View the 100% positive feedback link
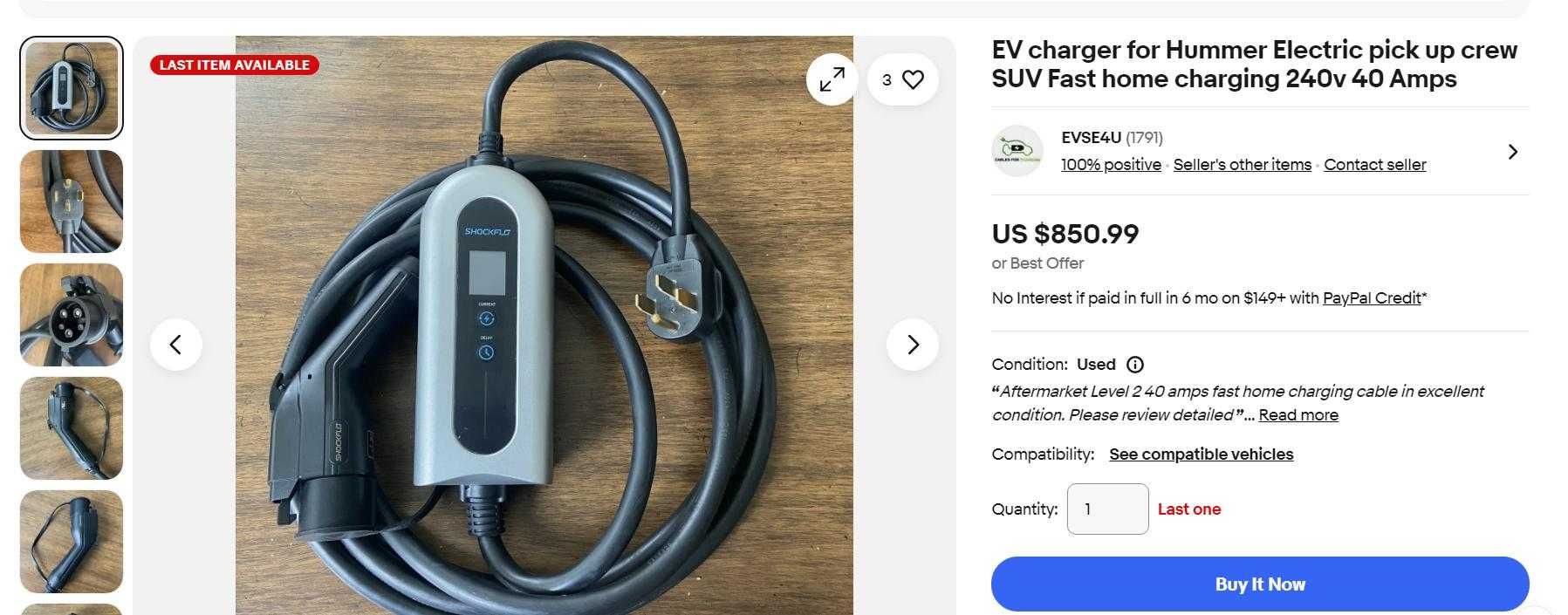 coord(1110,165)
